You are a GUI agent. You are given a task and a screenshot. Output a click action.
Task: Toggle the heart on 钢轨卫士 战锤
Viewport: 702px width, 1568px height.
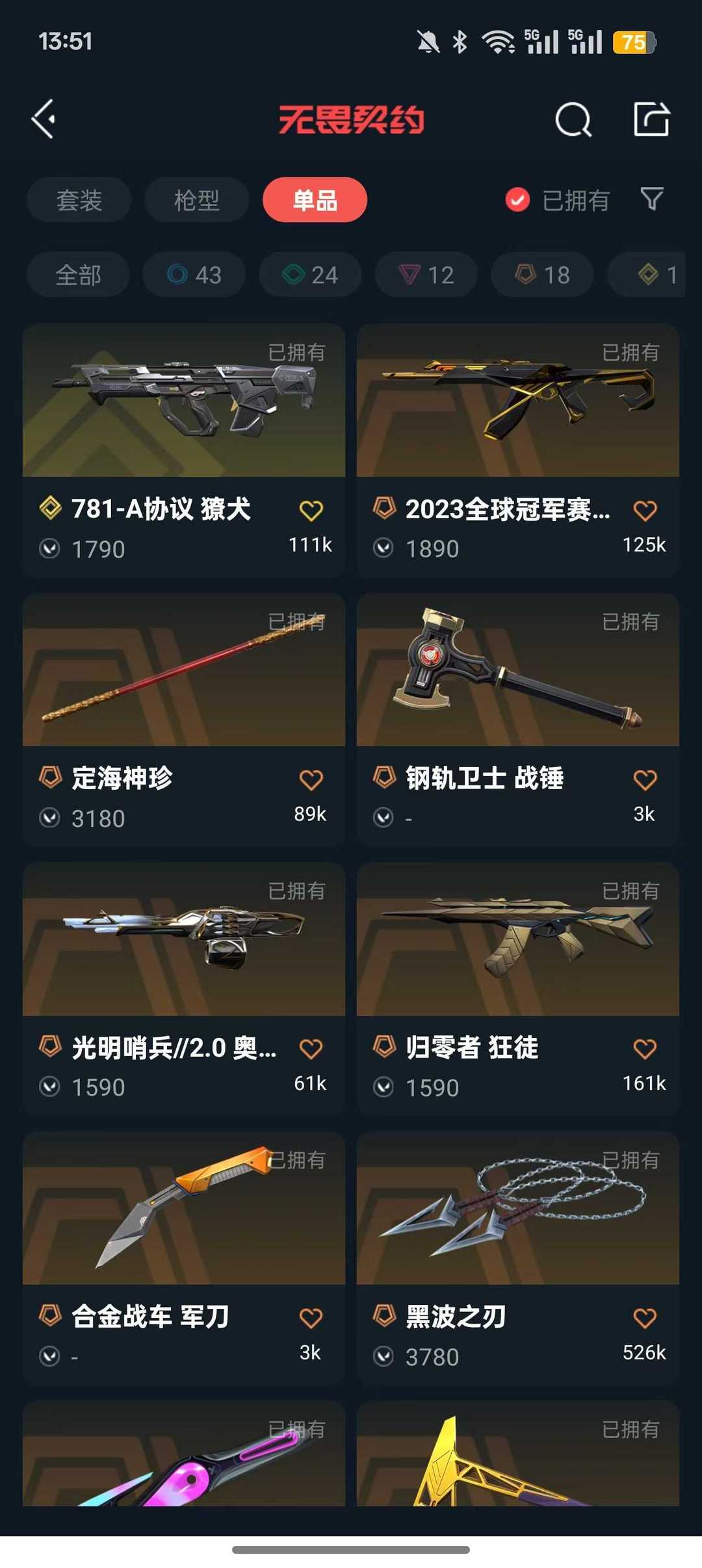click(645, 779)
